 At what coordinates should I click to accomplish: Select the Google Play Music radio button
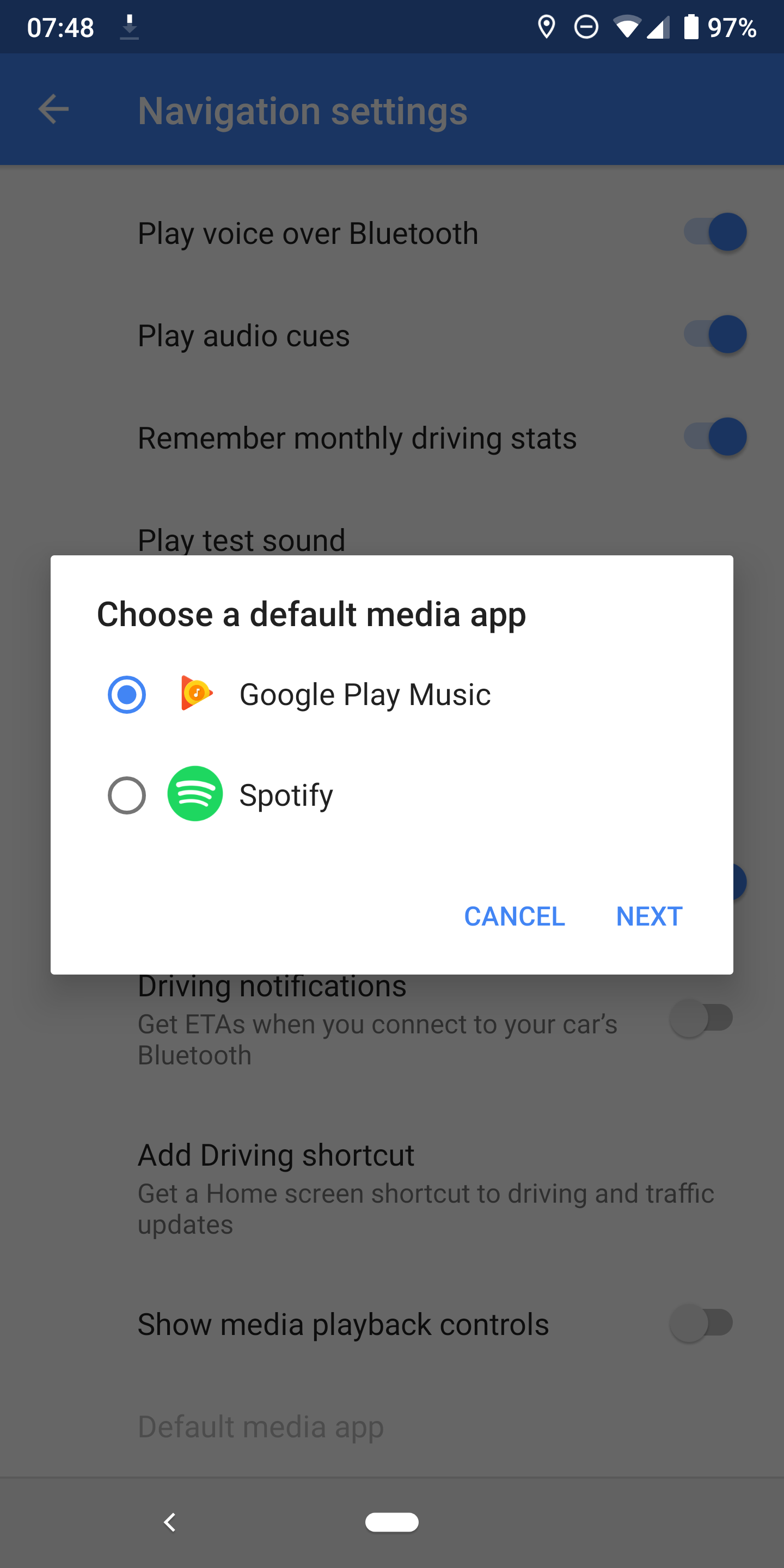pos(126,694)
